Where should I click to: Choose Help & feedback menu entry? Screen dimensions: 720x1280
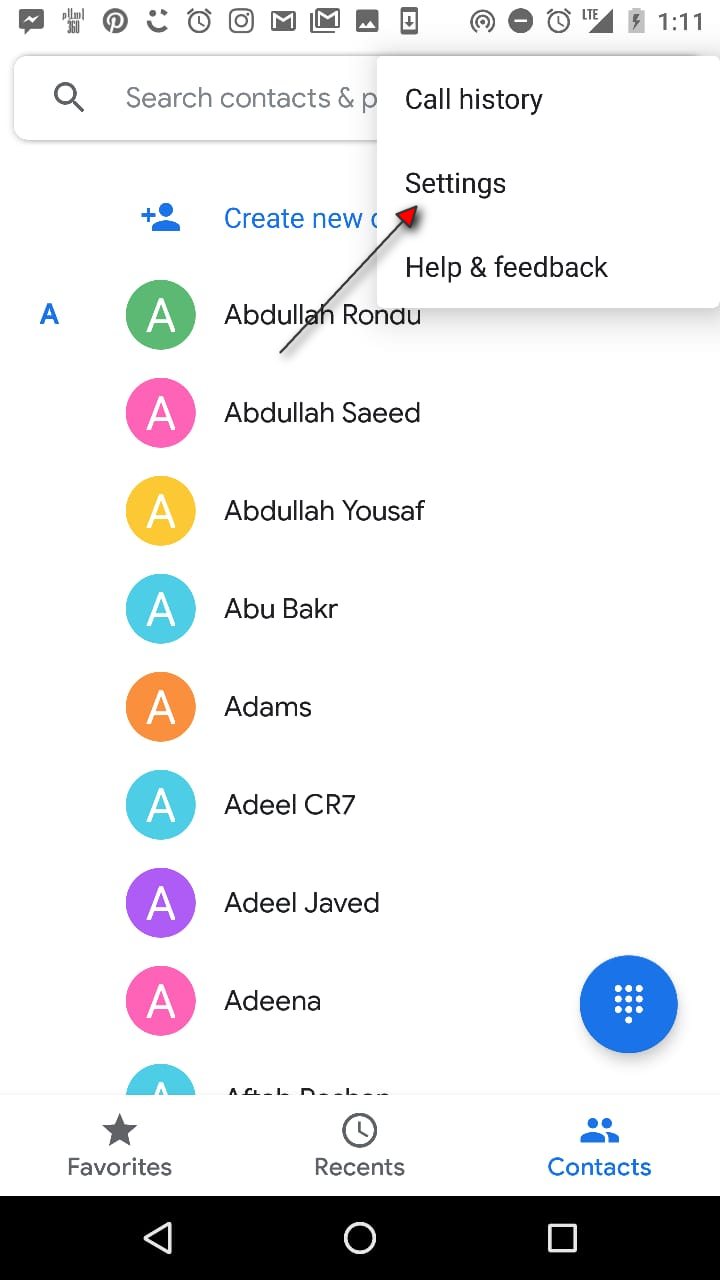click(x=505, y=267)
